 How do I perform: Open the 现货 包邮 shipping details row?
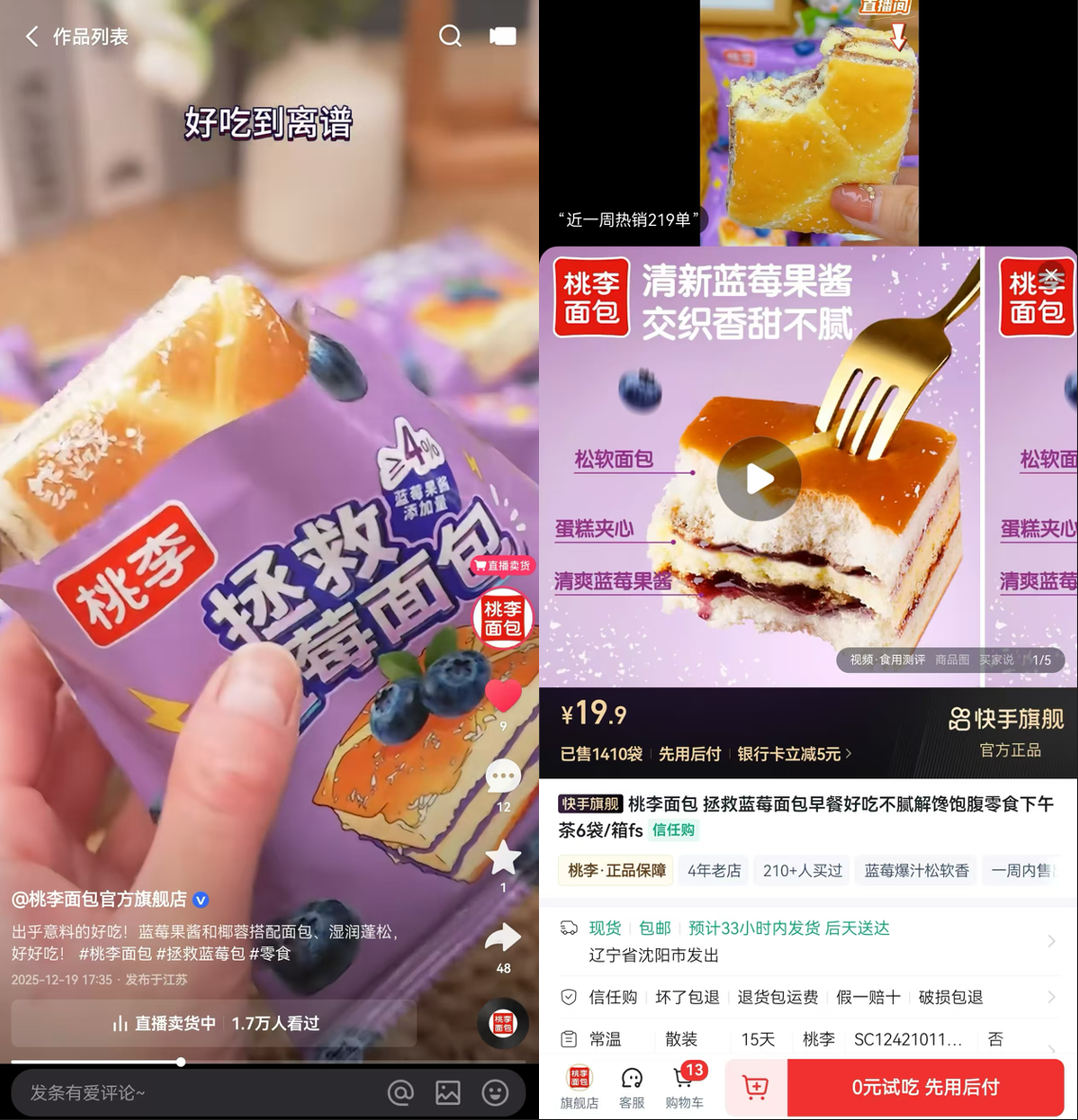[x=807, y=941]
